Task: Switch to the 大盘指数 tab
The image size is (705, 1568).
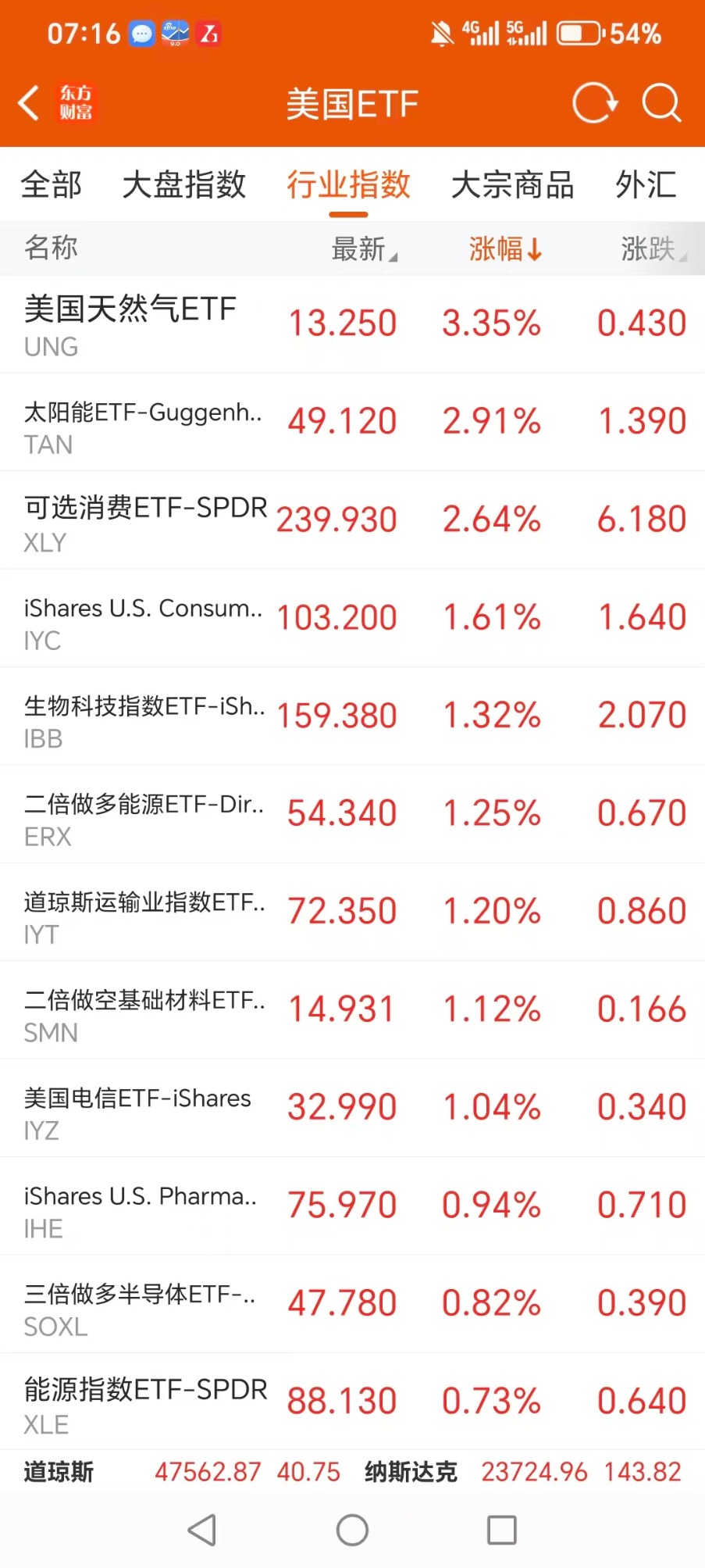Action: [184, 185]
